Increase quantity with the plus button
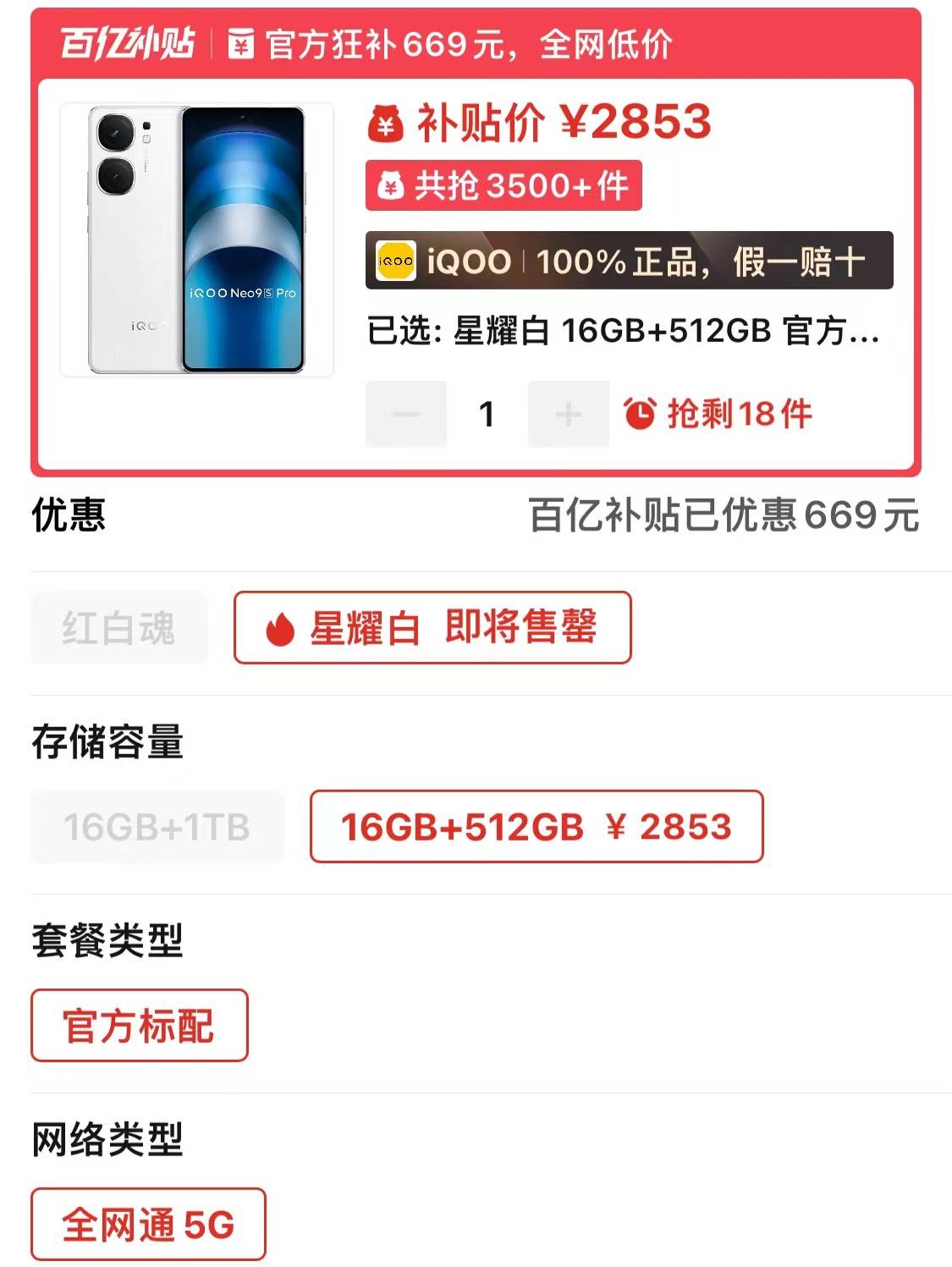The width and height of the screenshot is (952, 1267). point(568,414)
